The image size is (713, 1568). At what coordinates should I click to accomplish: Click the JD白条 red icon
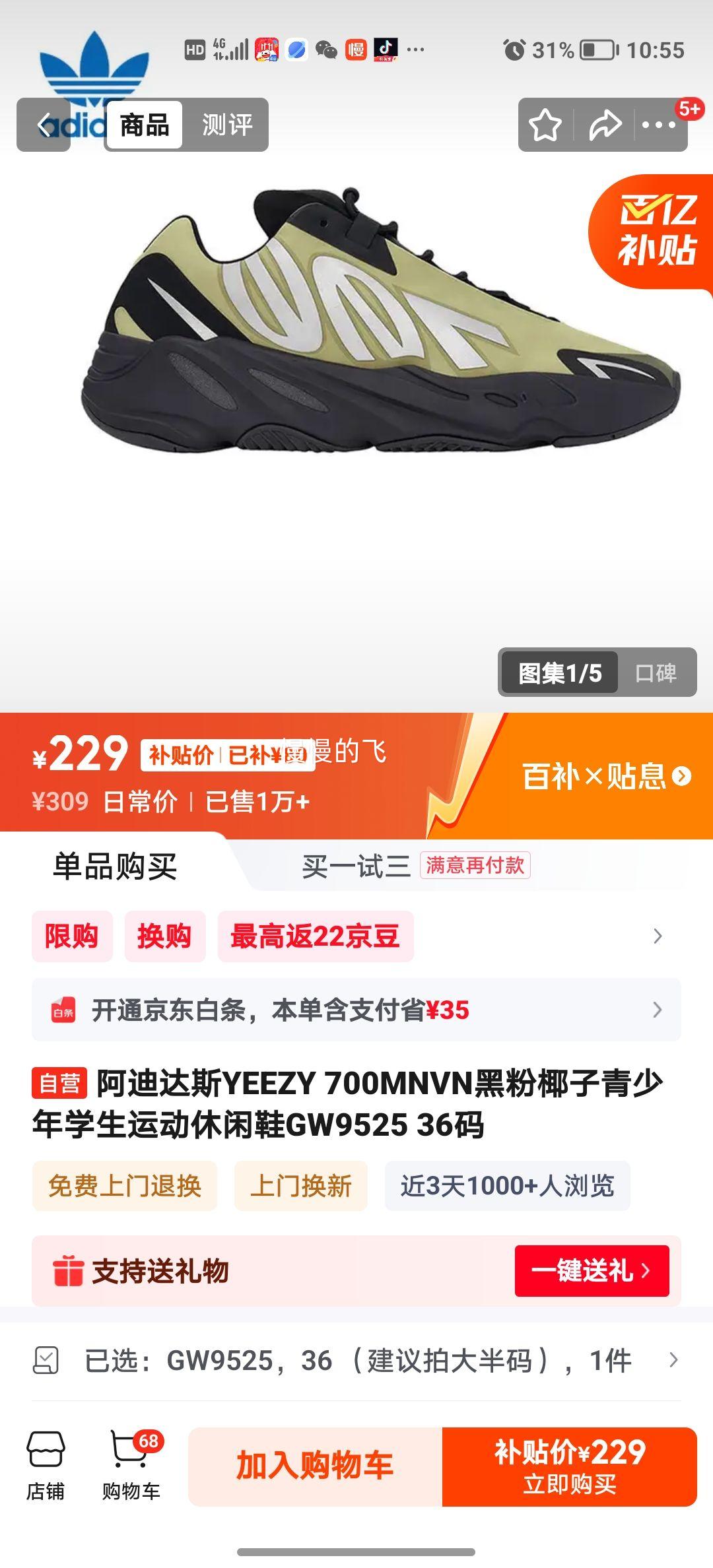[x=62, y=1008]
